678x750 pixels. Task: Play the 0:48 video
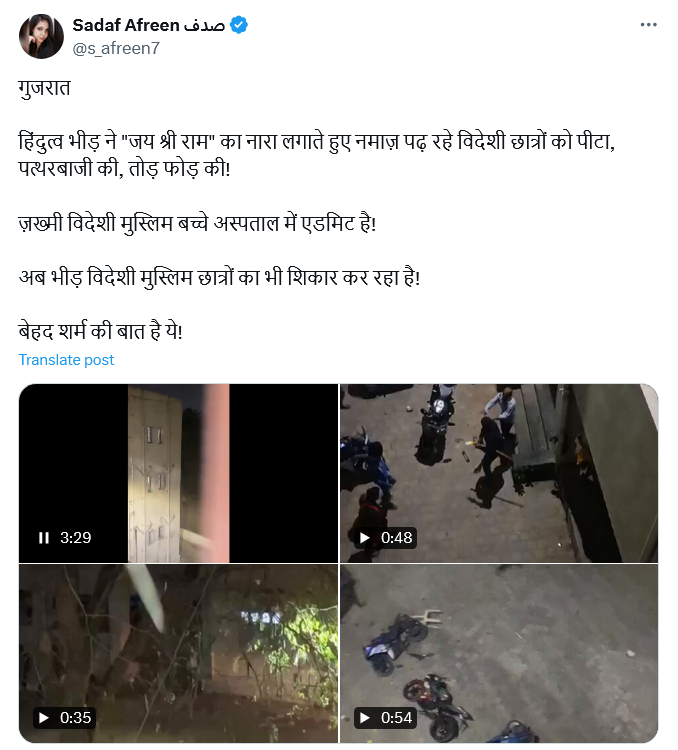365,537
